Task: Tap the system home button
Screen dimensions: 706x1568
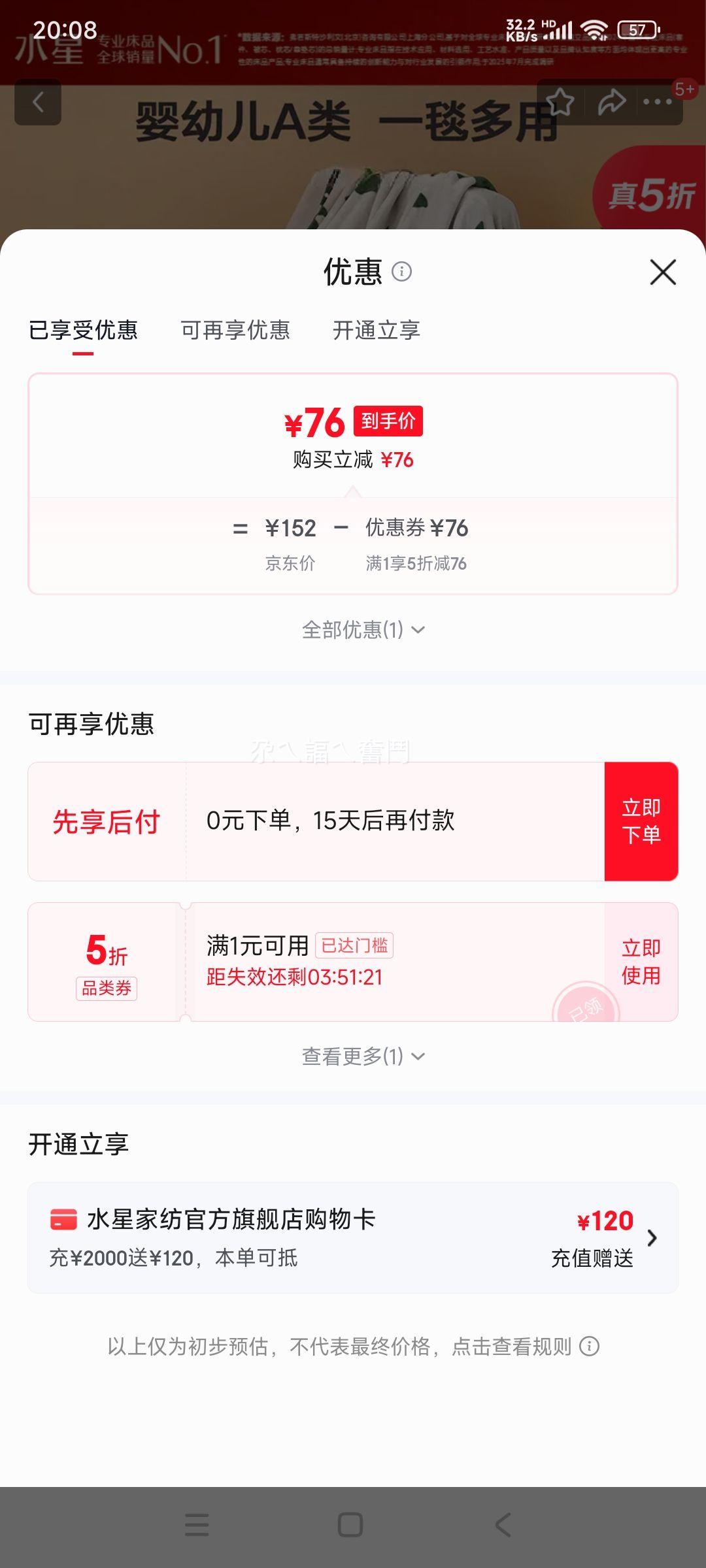Action: 350,1526
